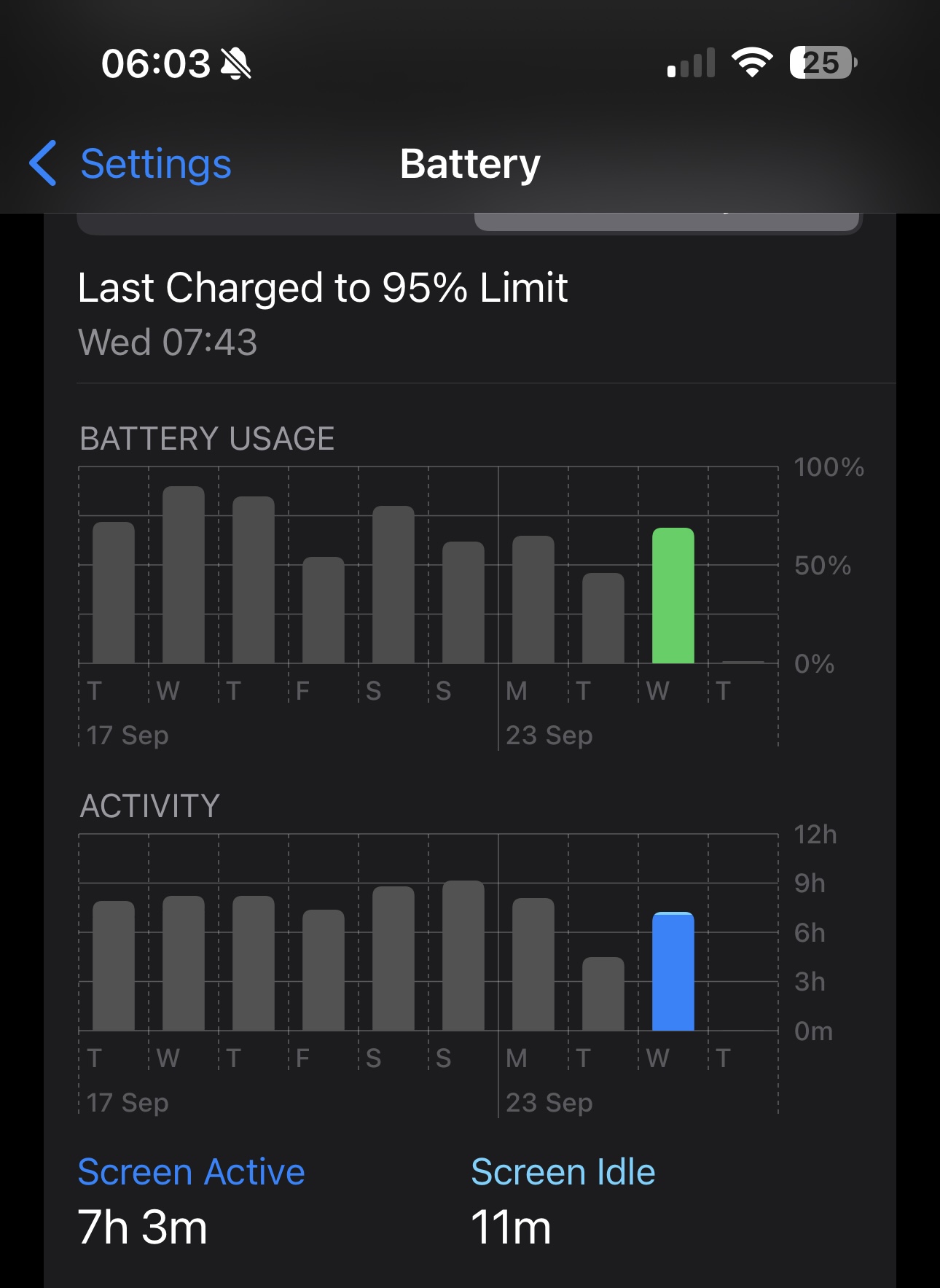Select Friday's bar in the Battery Usage chart
This screenshot has width=940, height=1288.
point(324,610)
